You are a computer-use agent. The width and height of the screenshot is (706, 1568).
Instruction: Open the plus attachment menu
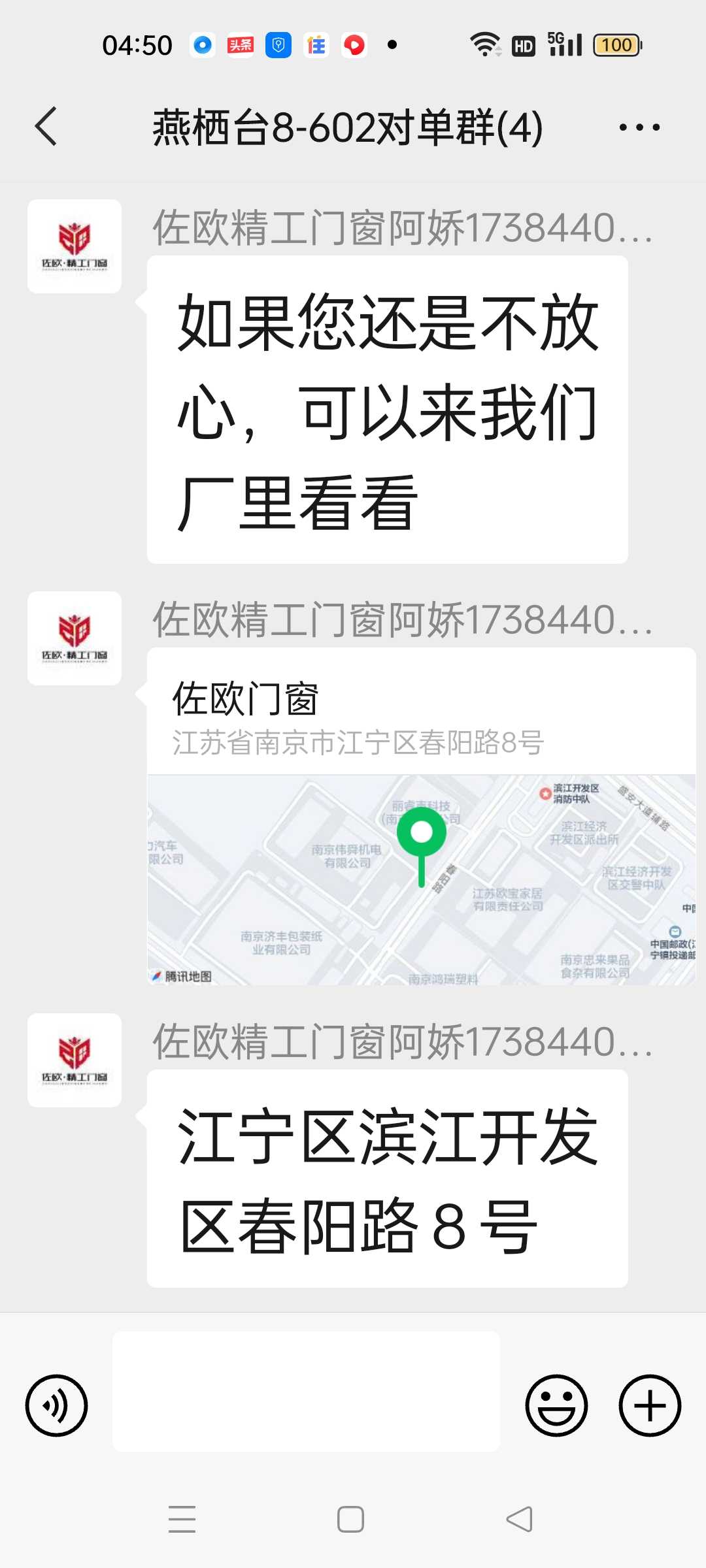click(650, 1405)
